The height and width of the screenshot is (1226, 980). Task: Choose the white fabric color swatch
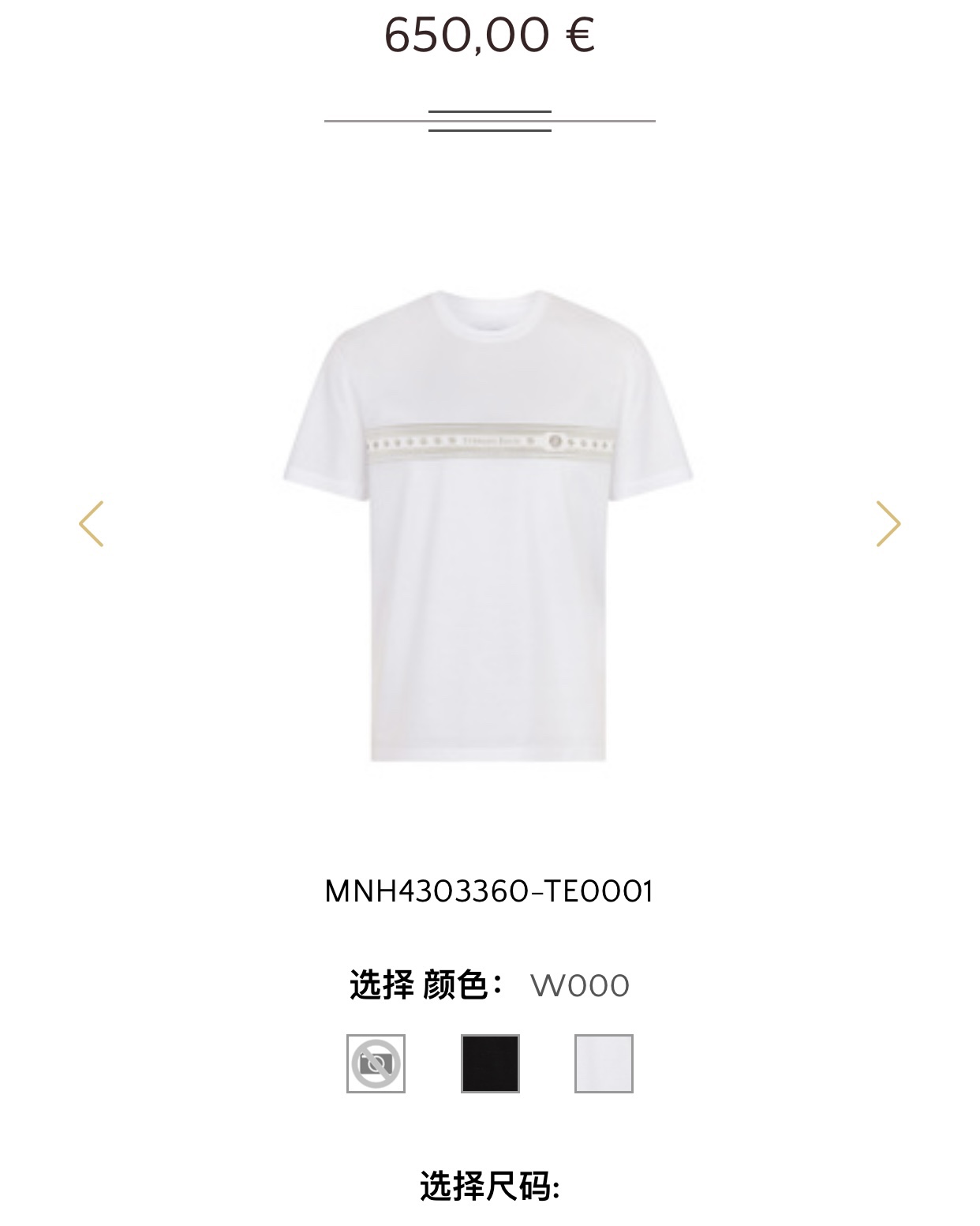point(604,1062)
